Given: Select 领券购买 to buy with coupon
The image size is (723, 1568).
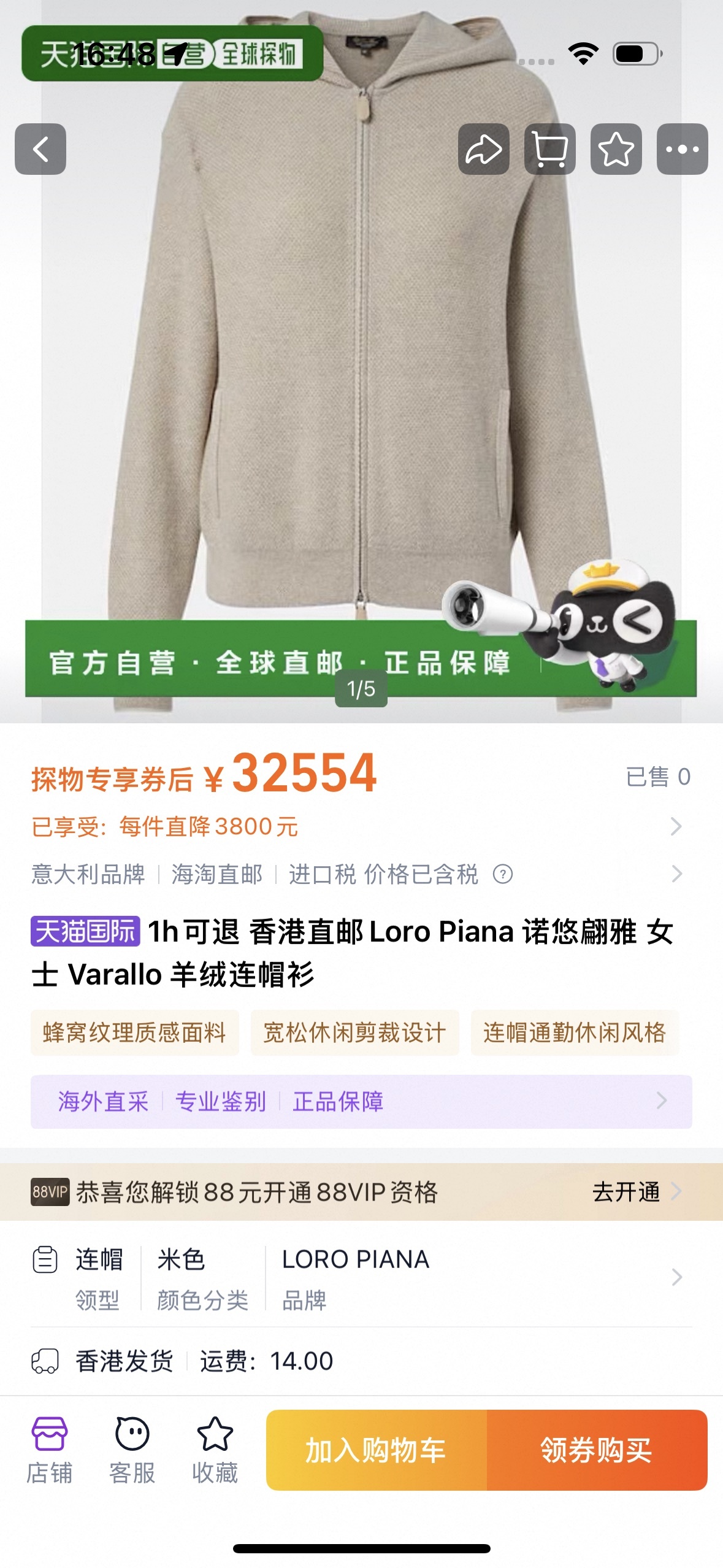Looking at the screenshot, I should (596, 1450).
